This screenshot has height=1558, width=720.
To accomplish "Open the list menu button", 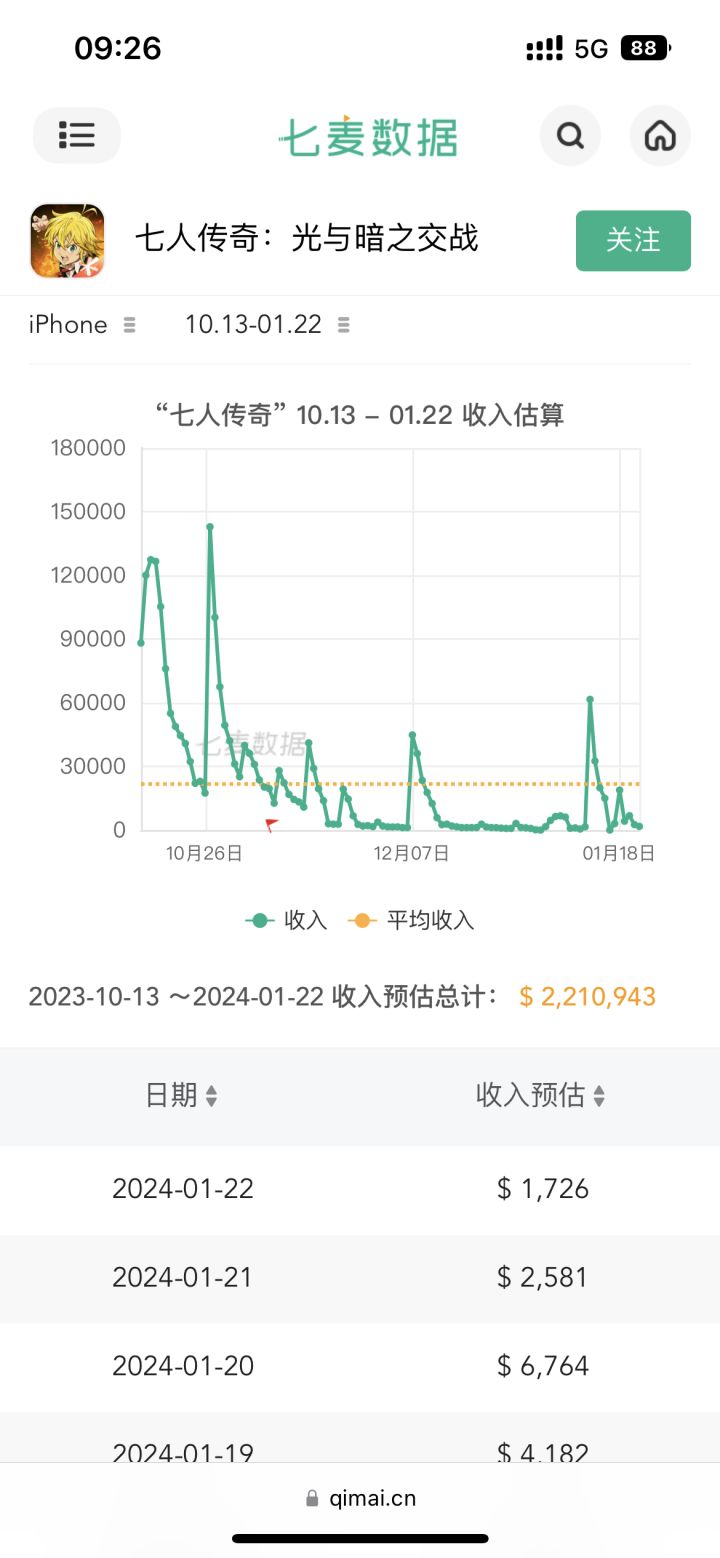I will (x=77, y=135).
